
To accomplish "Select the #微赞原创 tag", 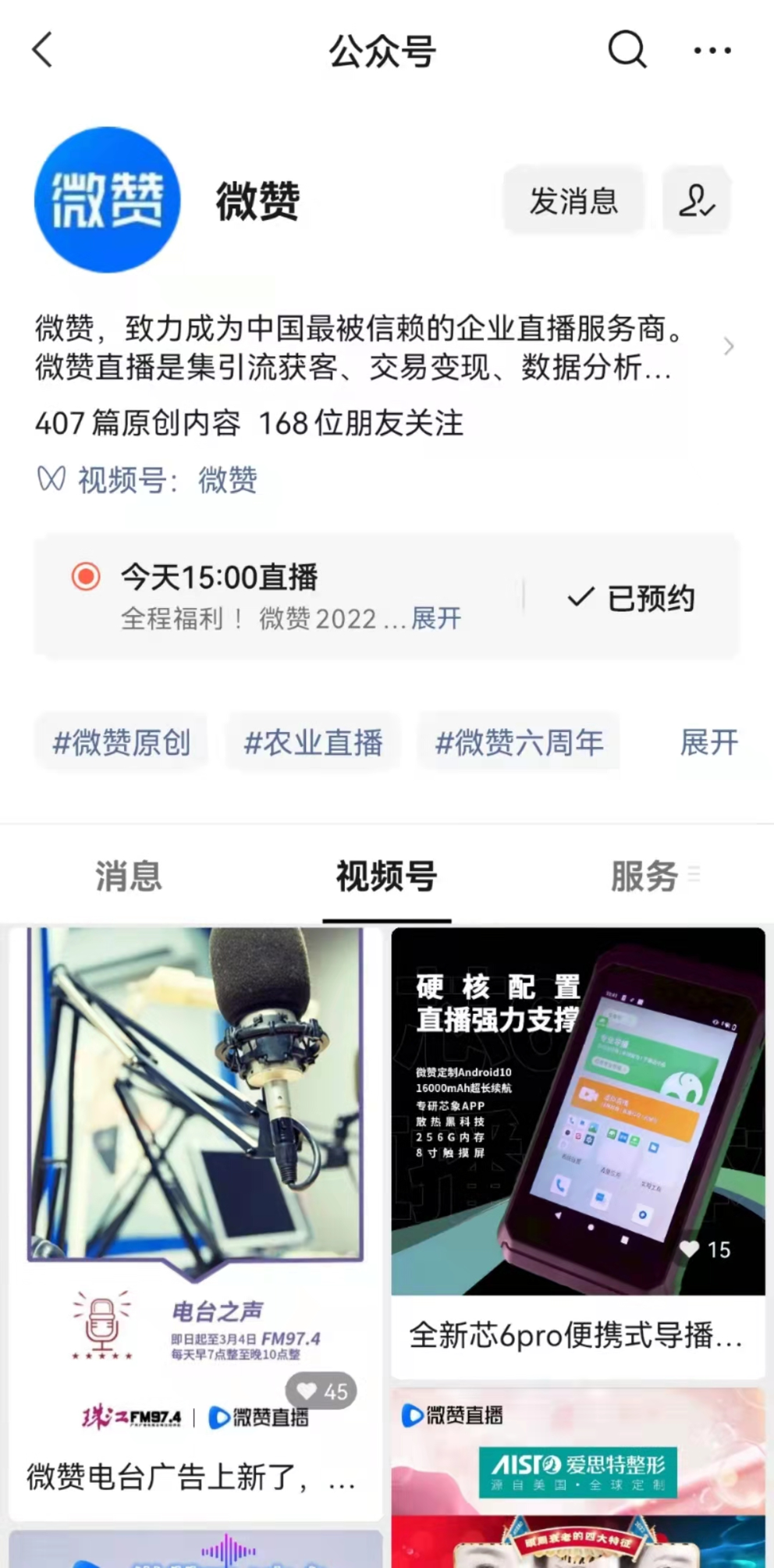I will 121,742.
